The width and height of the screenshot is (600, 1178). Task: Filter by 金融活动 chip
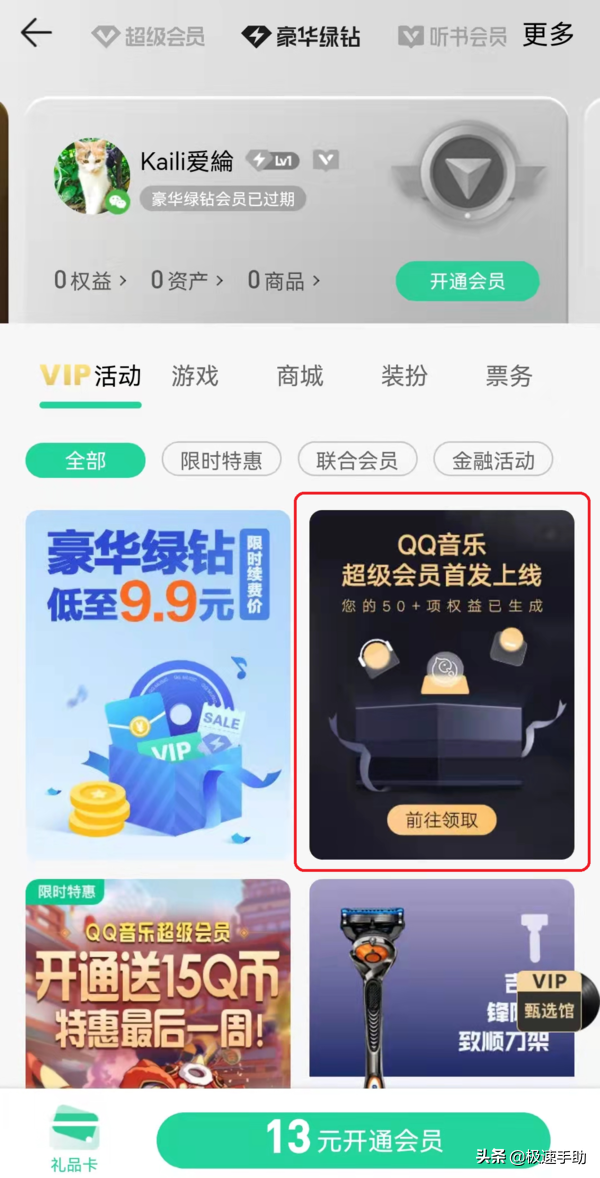coord(493,461)
